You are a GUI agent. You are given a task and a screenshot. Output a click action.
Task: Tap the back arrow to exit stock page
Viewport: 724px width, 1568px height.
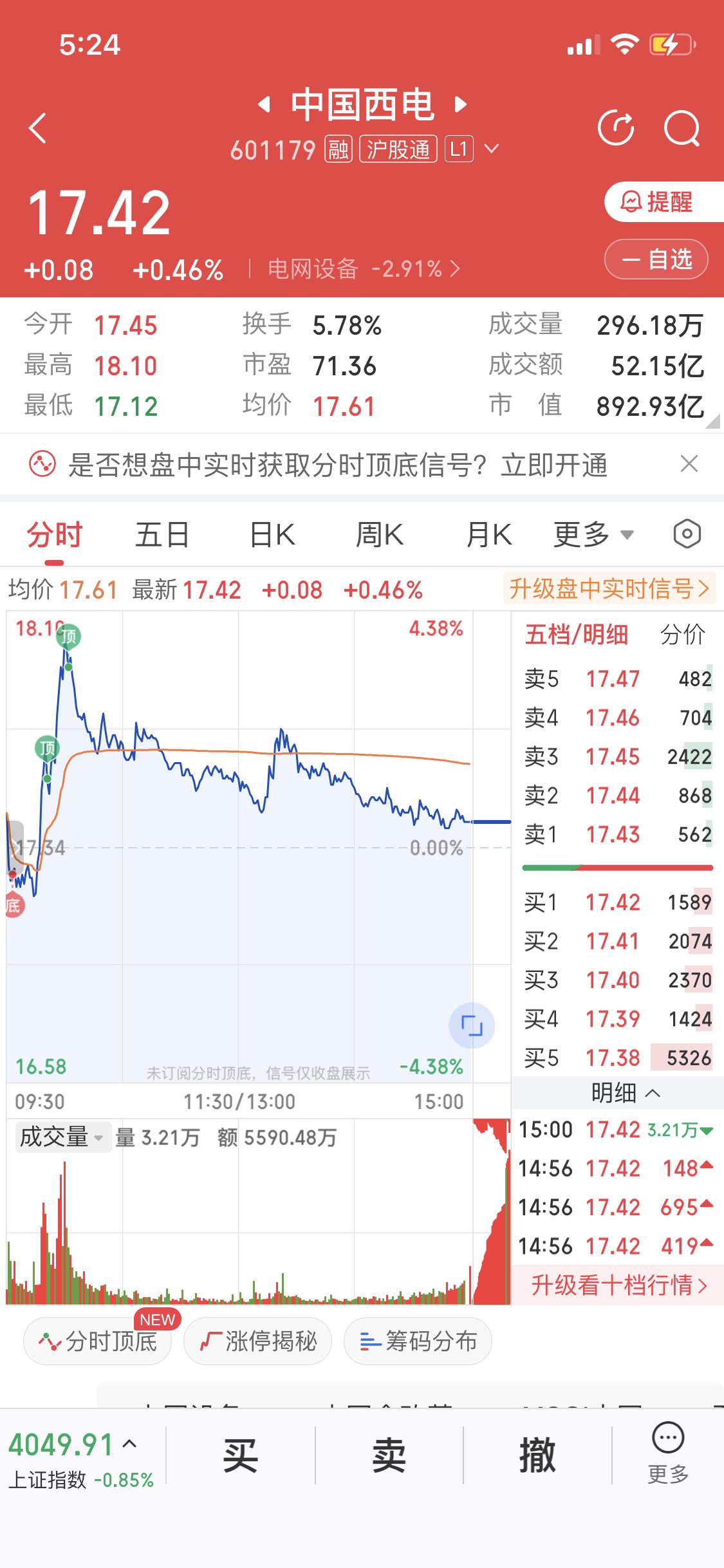(37, 128)
